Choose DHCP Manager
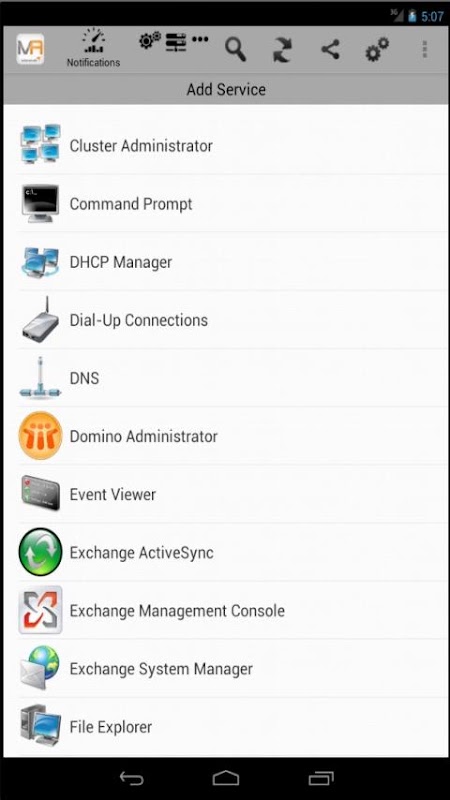 tap(227, 262)
